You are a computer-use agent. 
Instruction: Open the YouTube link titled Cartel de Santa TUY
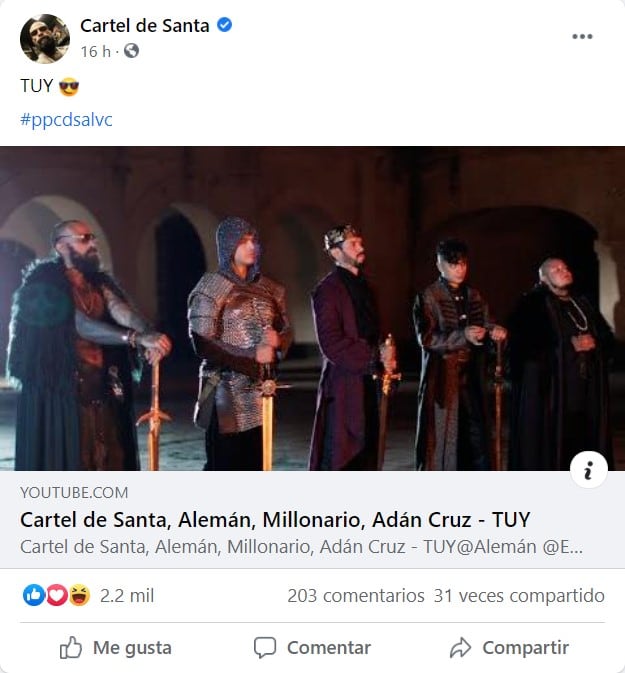275,520
